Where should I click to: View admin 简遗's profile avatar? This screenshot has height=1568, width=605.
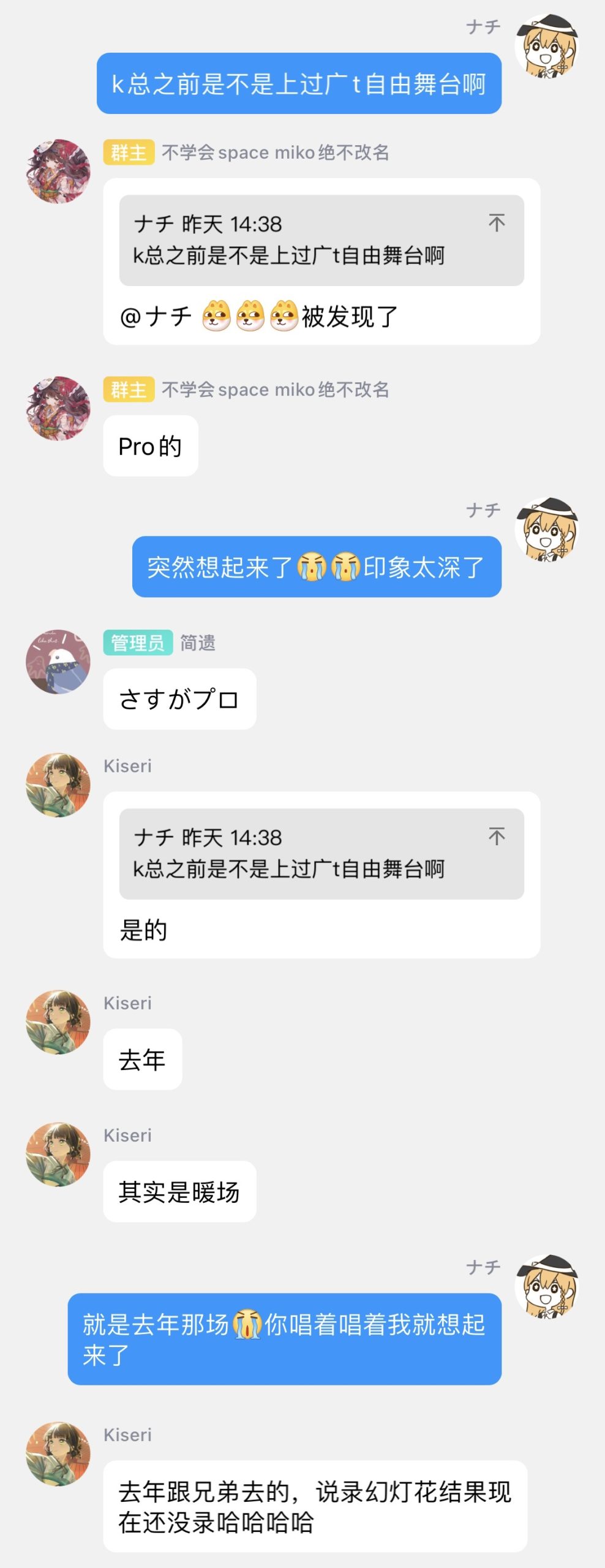58,661
